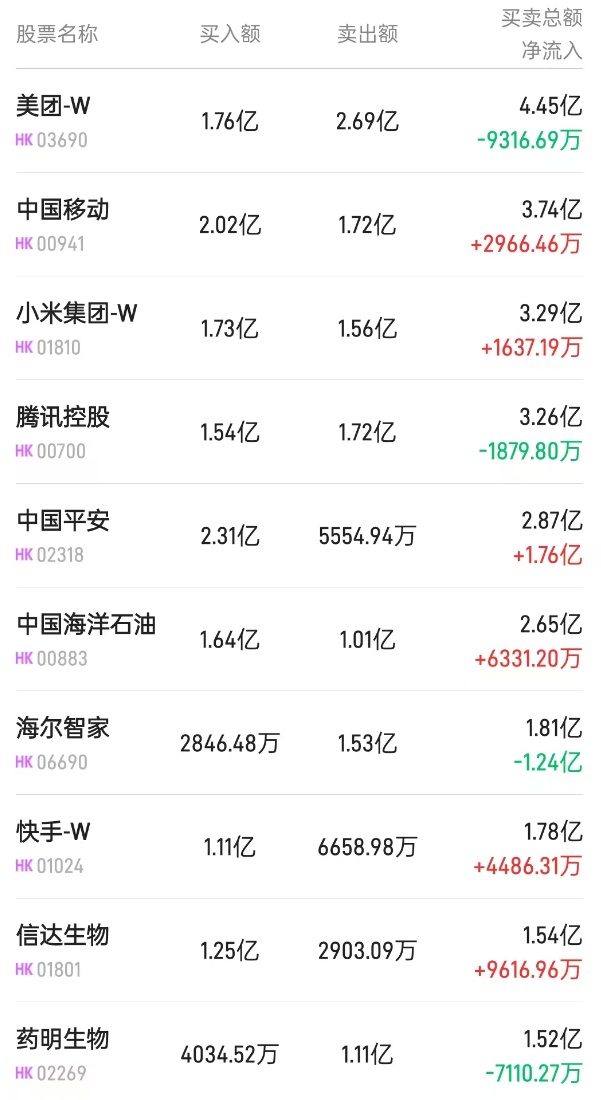The width and height of the screenshot is (601, 1100).
Task: Tap the 中国平安 row
Action: [x=63, y=521]
